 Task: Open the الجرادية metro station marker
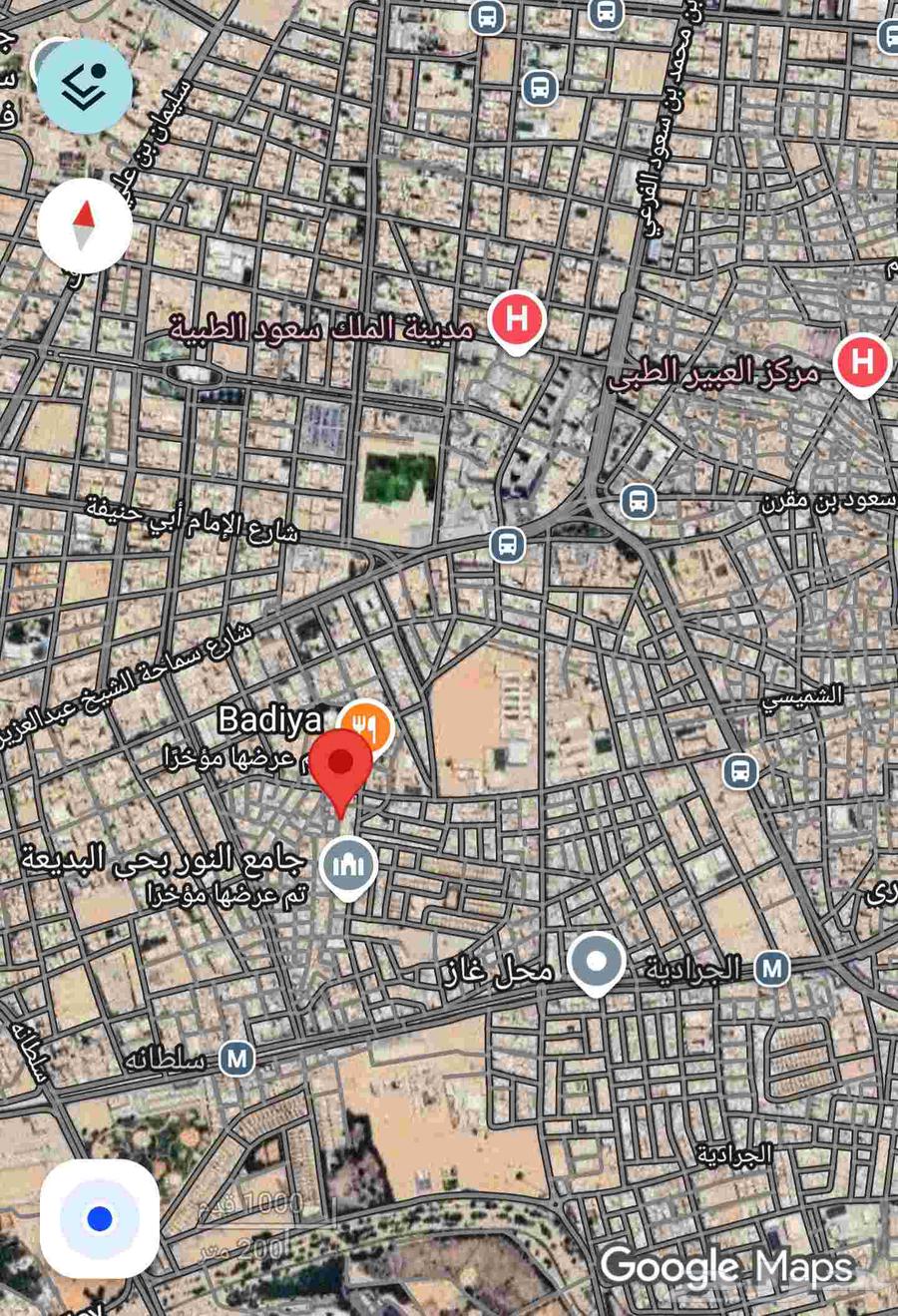click(771, 968)
